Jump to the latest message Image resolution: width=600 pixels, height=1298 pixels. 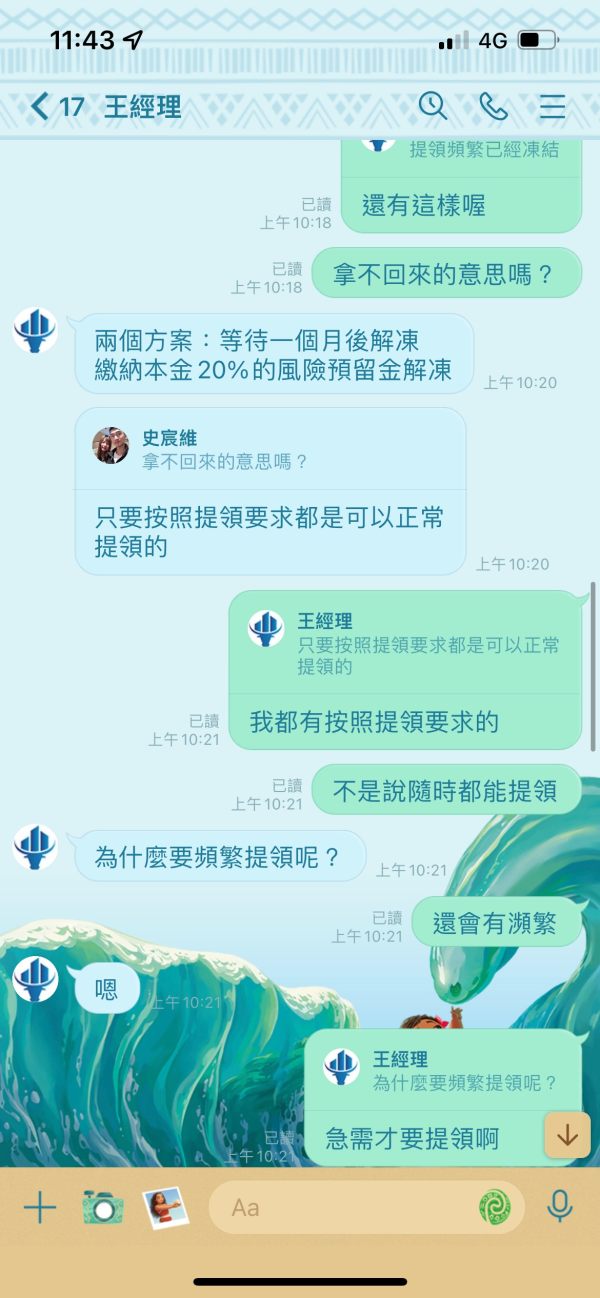[x=567, y=1135]
